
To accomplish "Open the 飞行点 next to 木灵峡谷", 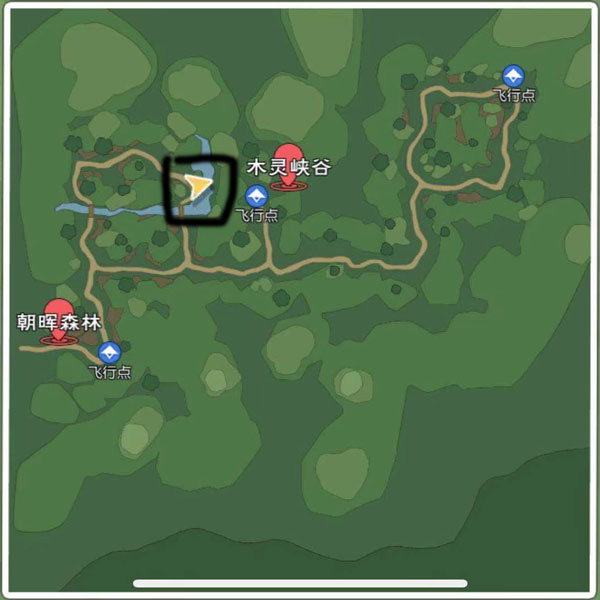I will coord(256,196).
